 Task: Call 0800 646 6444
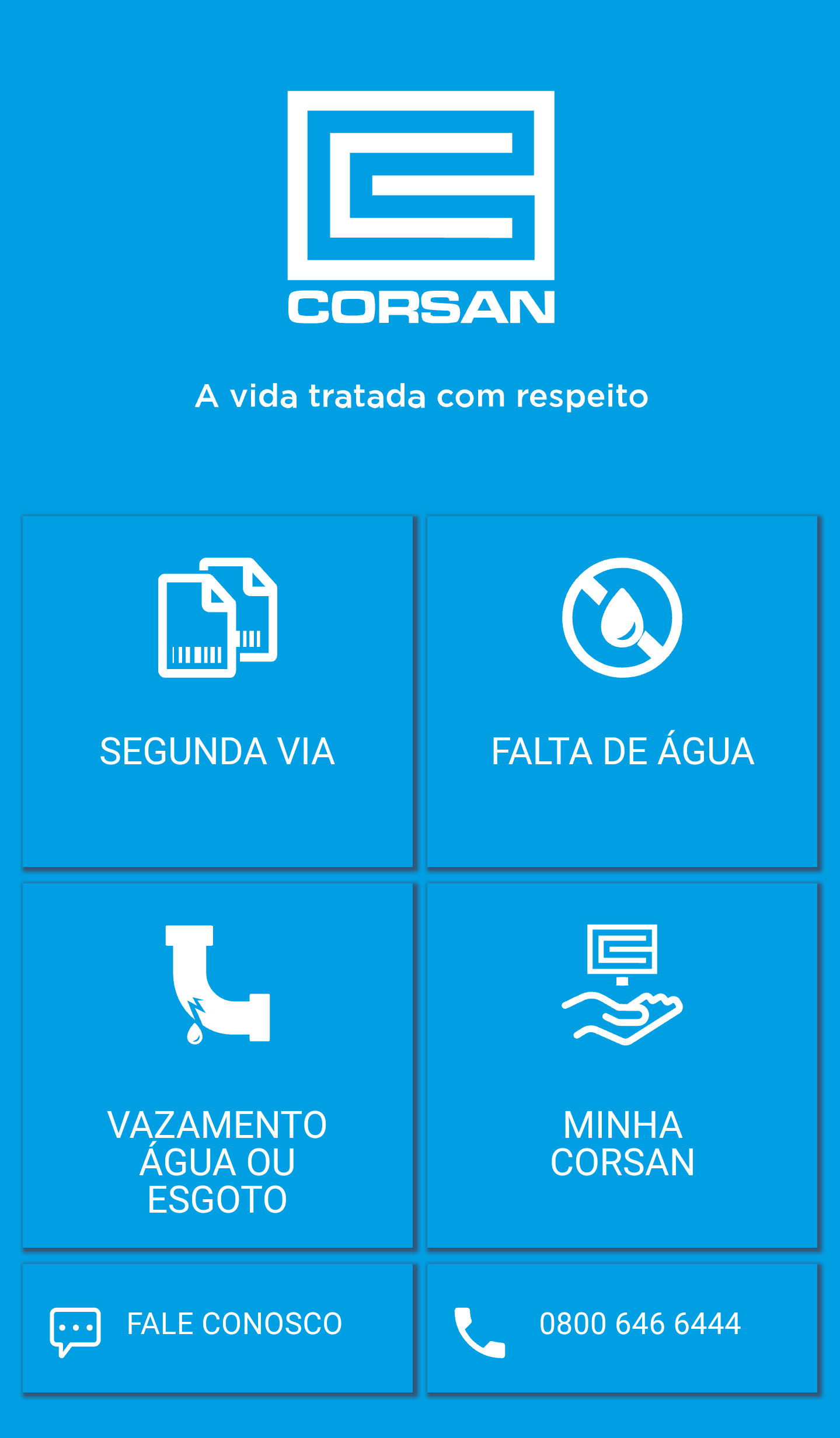(622, 1328)
